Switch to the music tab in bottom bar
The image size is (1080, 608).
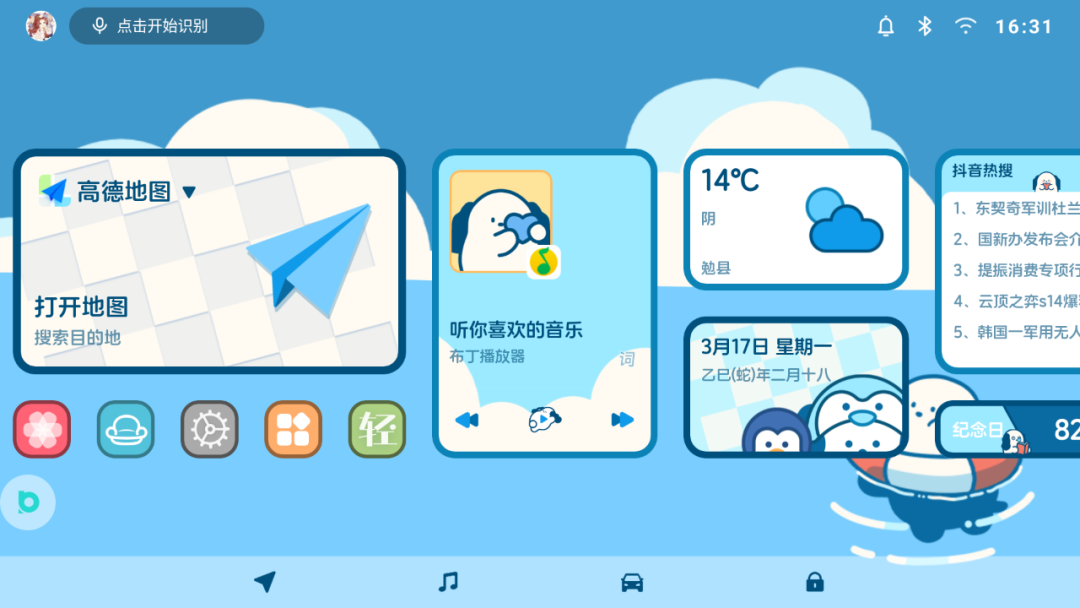pyautogui.click(x=448, y=582)
